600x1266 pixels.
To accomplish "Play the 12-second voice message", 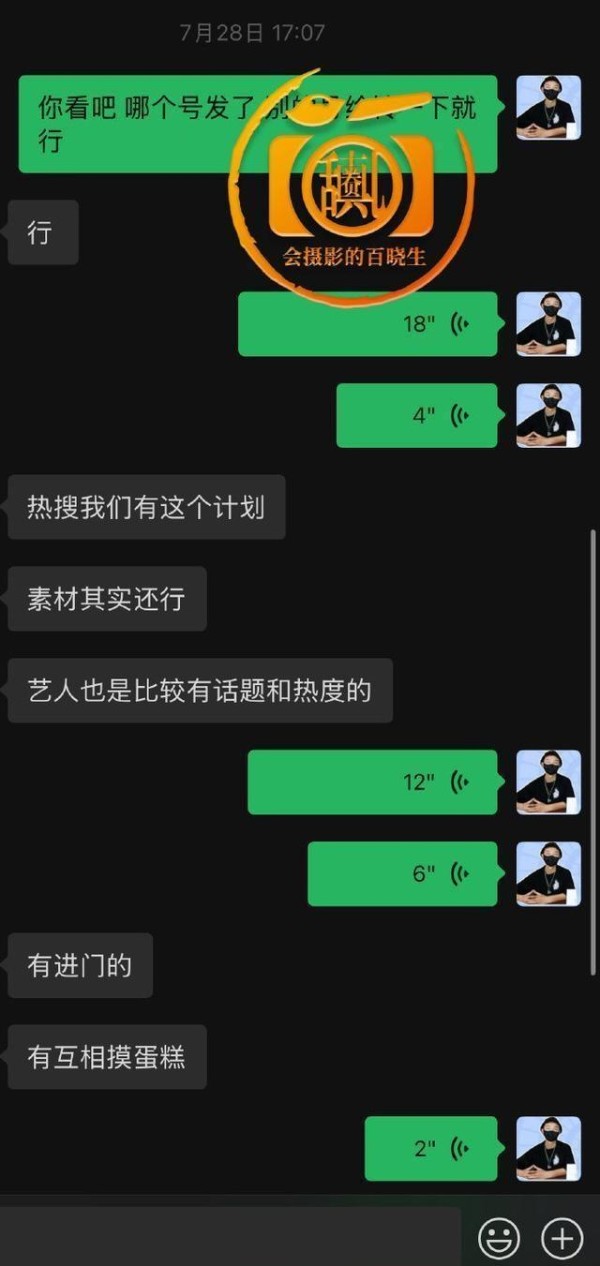I will point(372,782).
